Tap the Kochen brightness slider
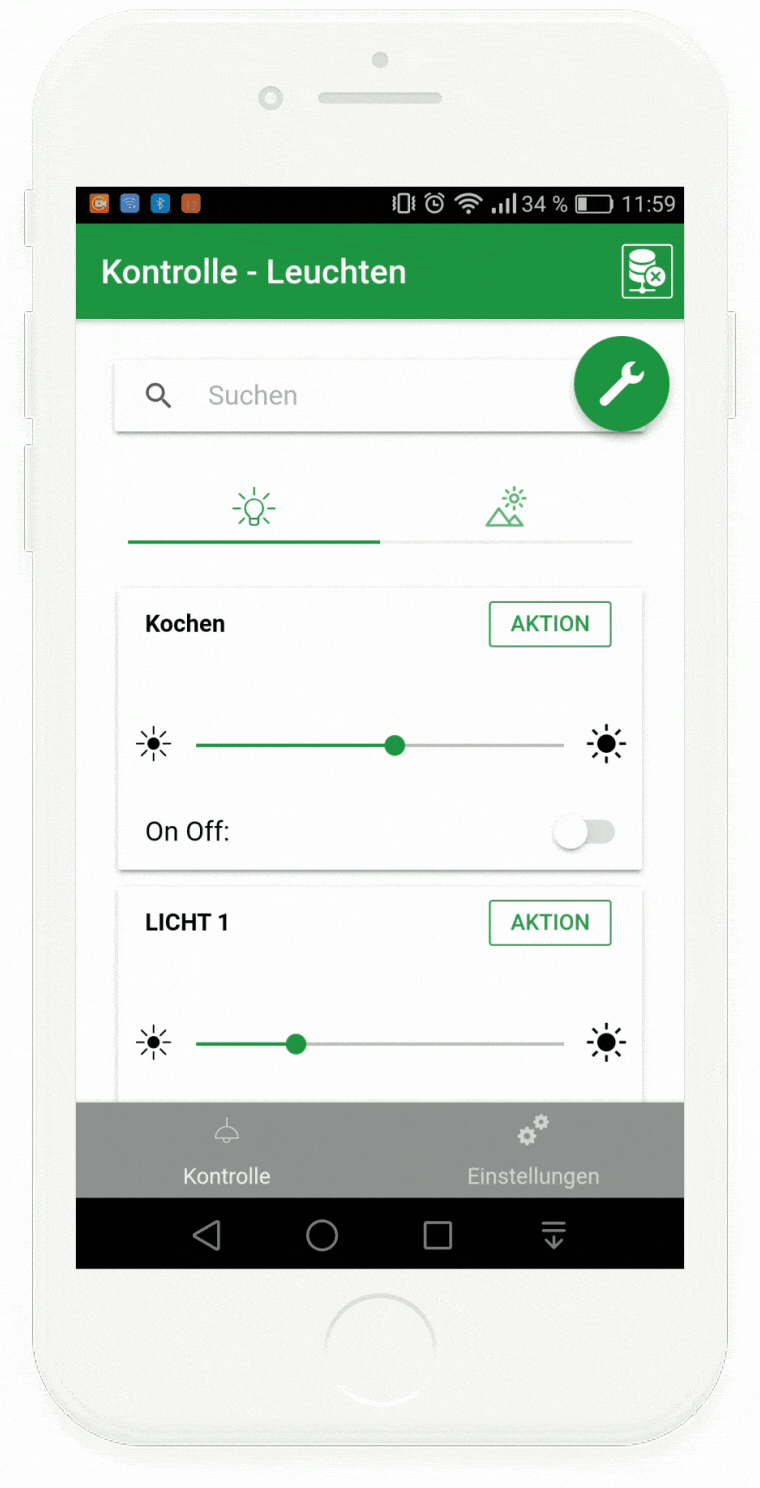 pyautogui.click(x=380, y=745)
